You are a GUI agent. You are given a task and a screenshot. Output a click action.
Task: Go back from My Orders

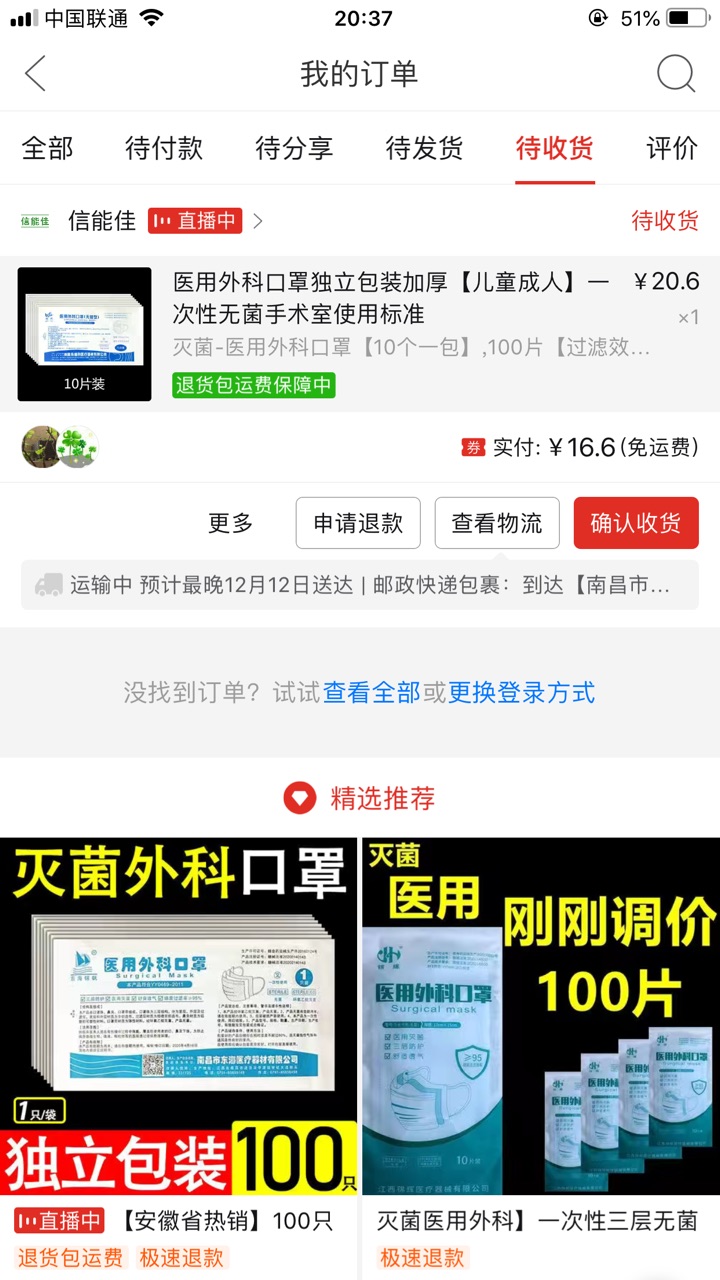pos(36,74)
